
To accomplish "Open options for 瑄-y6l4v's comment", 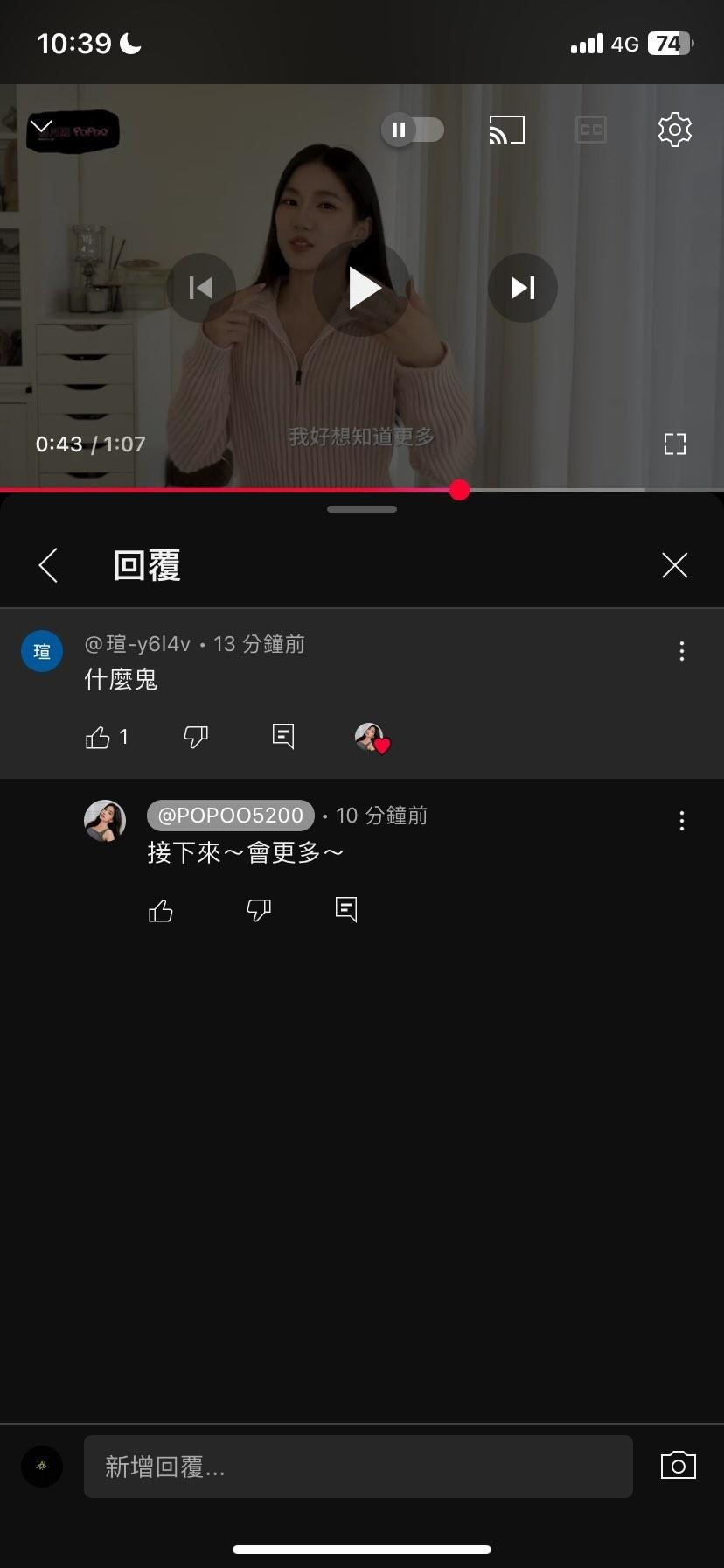I will click(681, 651).
